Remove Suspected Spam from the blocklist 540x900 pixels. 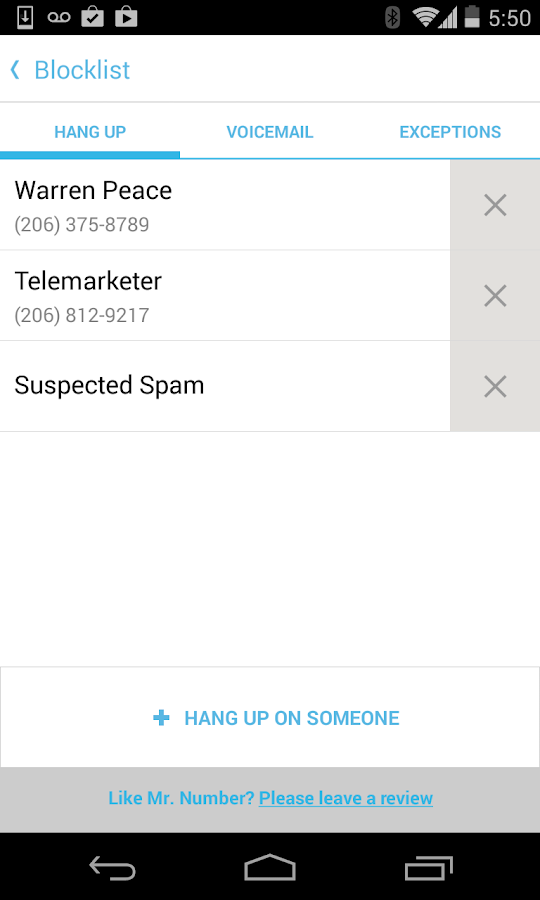(495, 386)
